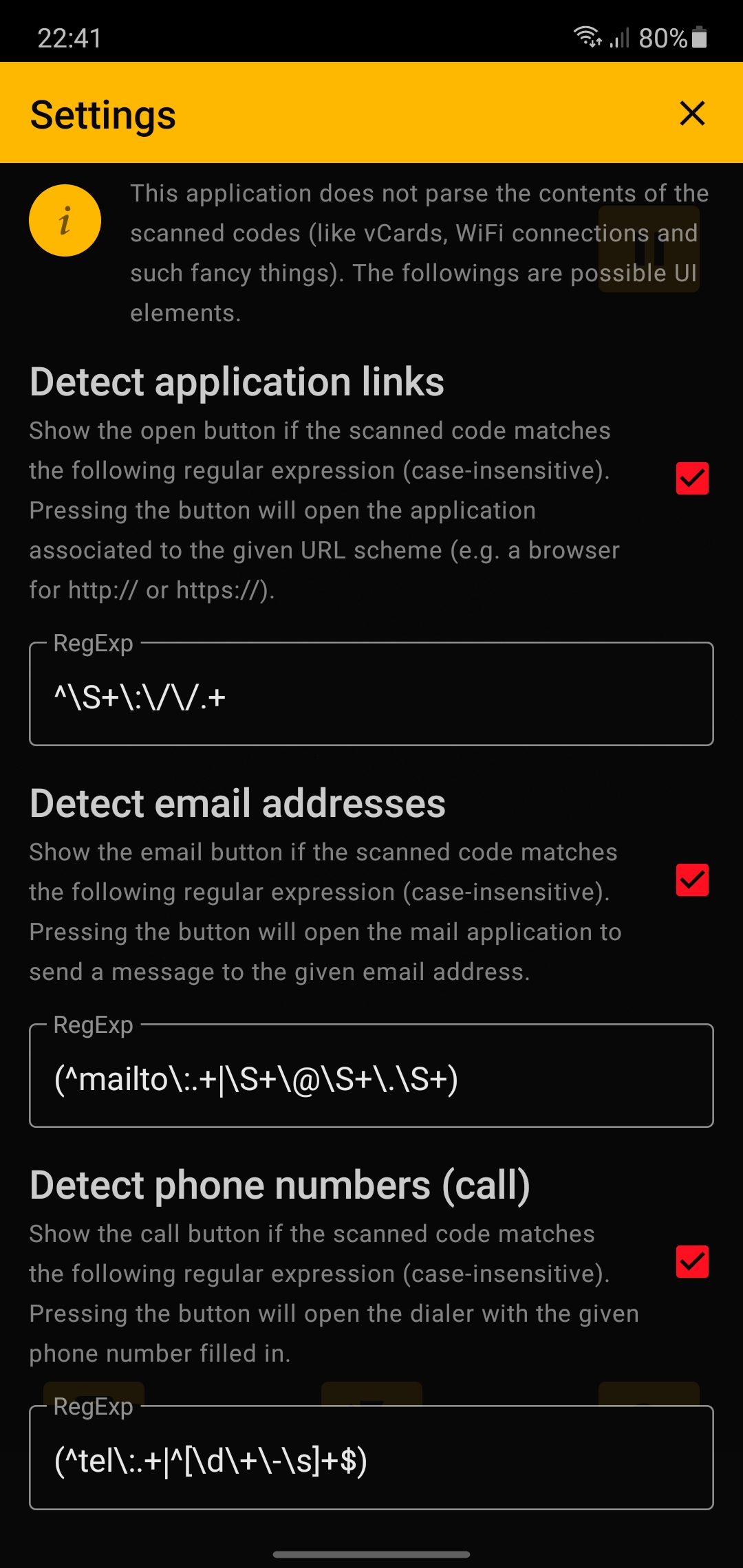
Task: Disable Detect phone numbers (call) checkbox
Action: pyautogui.click(x=692, y=1262)
